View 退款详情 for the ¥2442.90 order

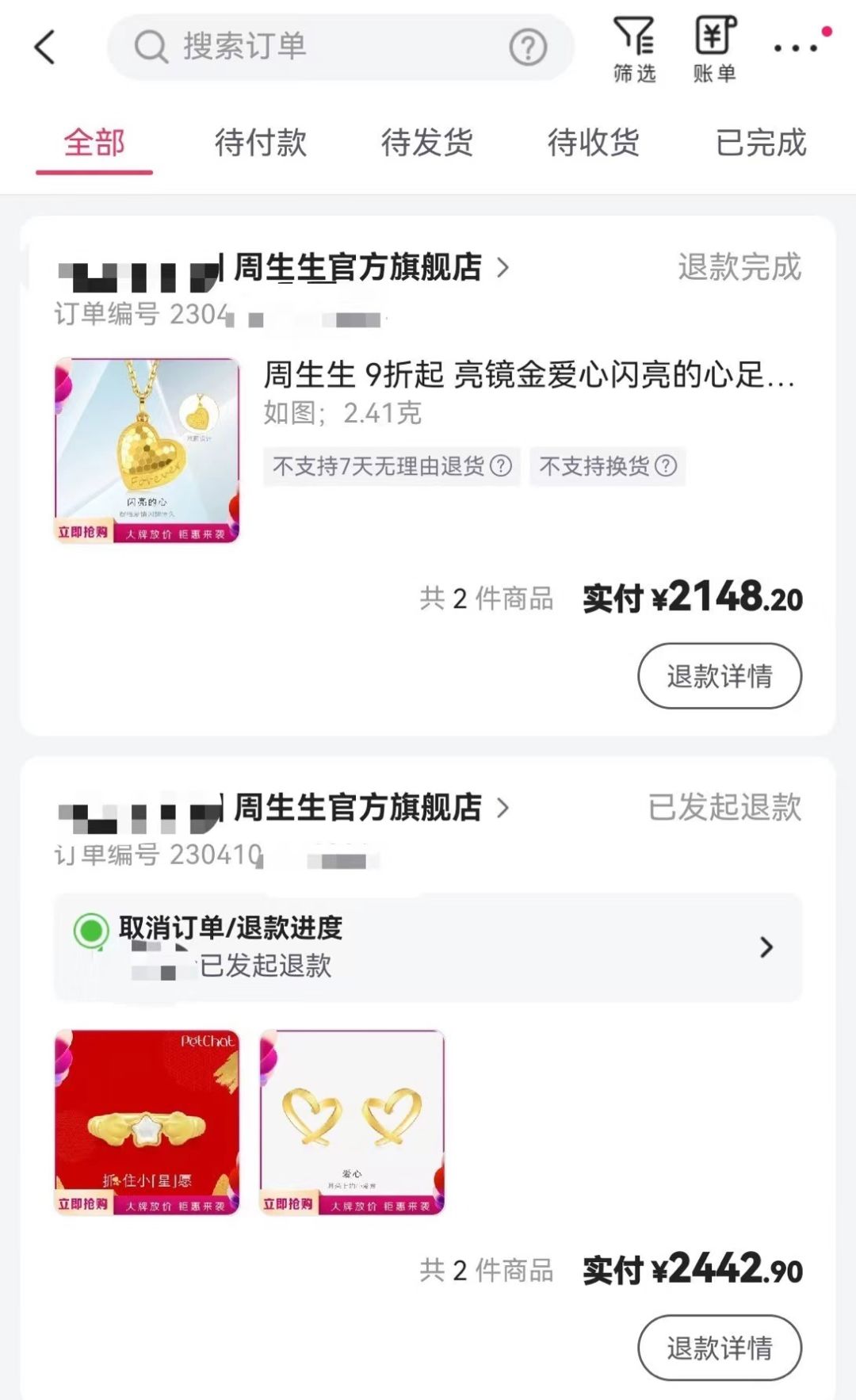click(x=719, y=1348)
